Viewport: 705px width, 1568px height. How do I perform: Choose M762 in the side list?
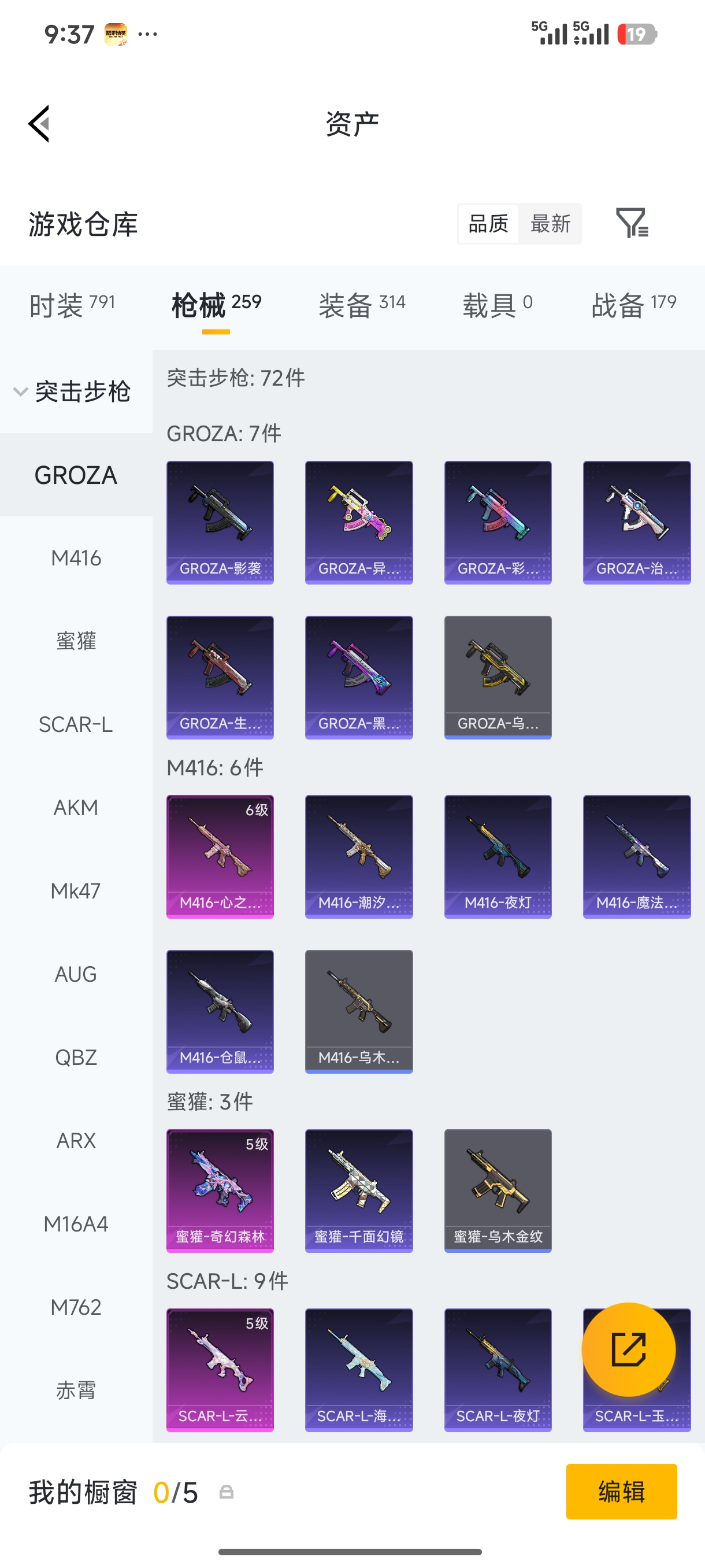(x=76, y=1307)
